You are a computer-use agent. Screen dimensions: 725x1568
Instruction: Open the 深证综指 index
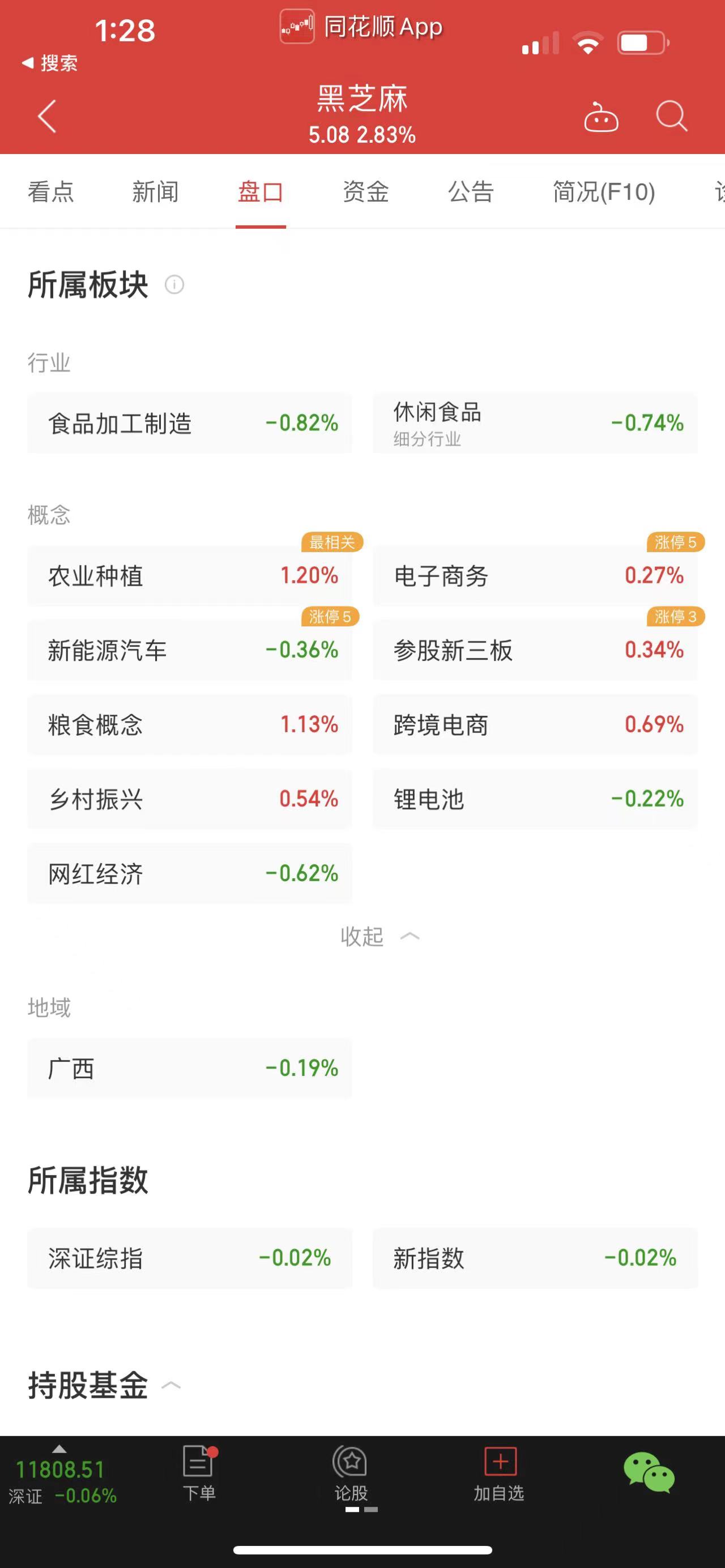point(190,1258)
